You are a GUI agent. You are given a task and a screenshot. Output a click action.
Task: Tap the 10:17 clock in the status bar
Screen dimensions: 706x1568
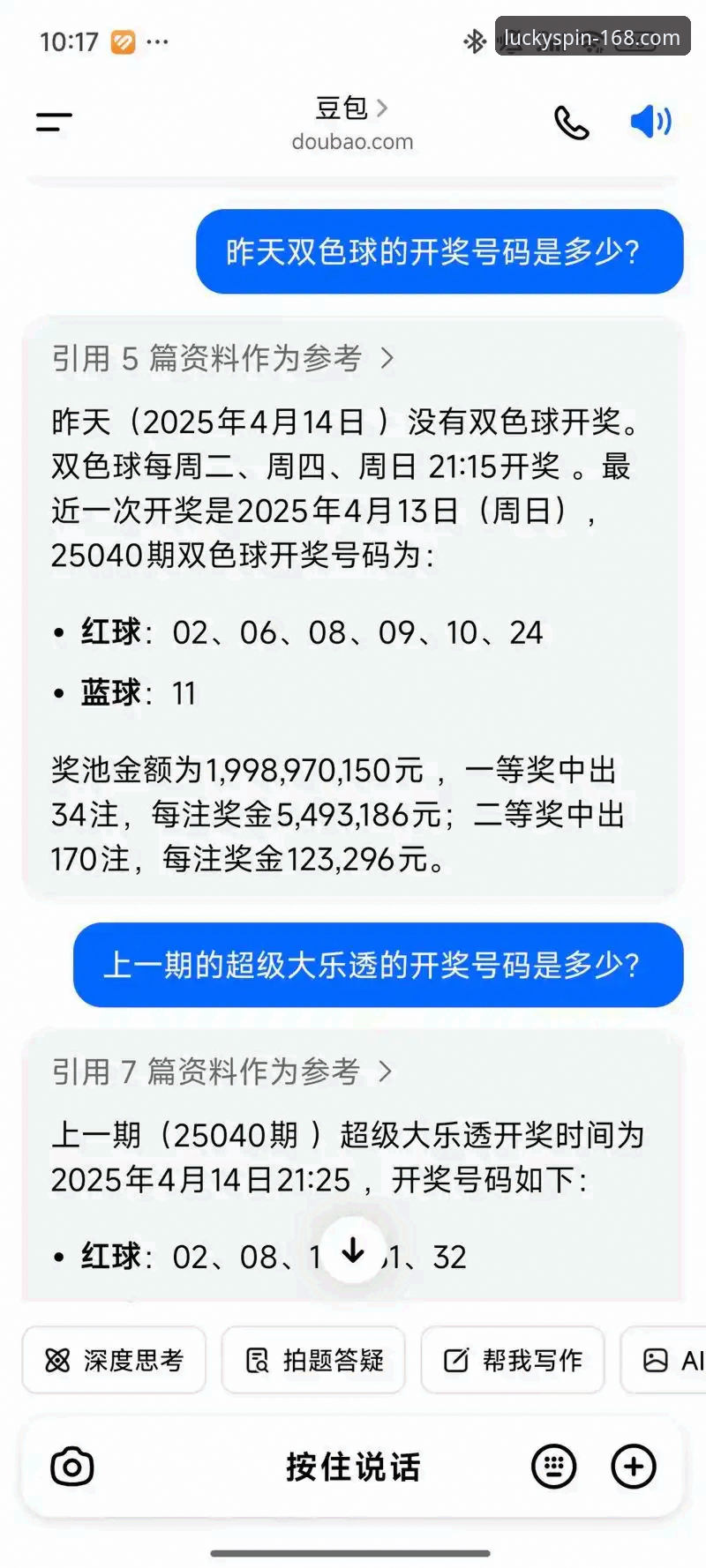(68, 41)
